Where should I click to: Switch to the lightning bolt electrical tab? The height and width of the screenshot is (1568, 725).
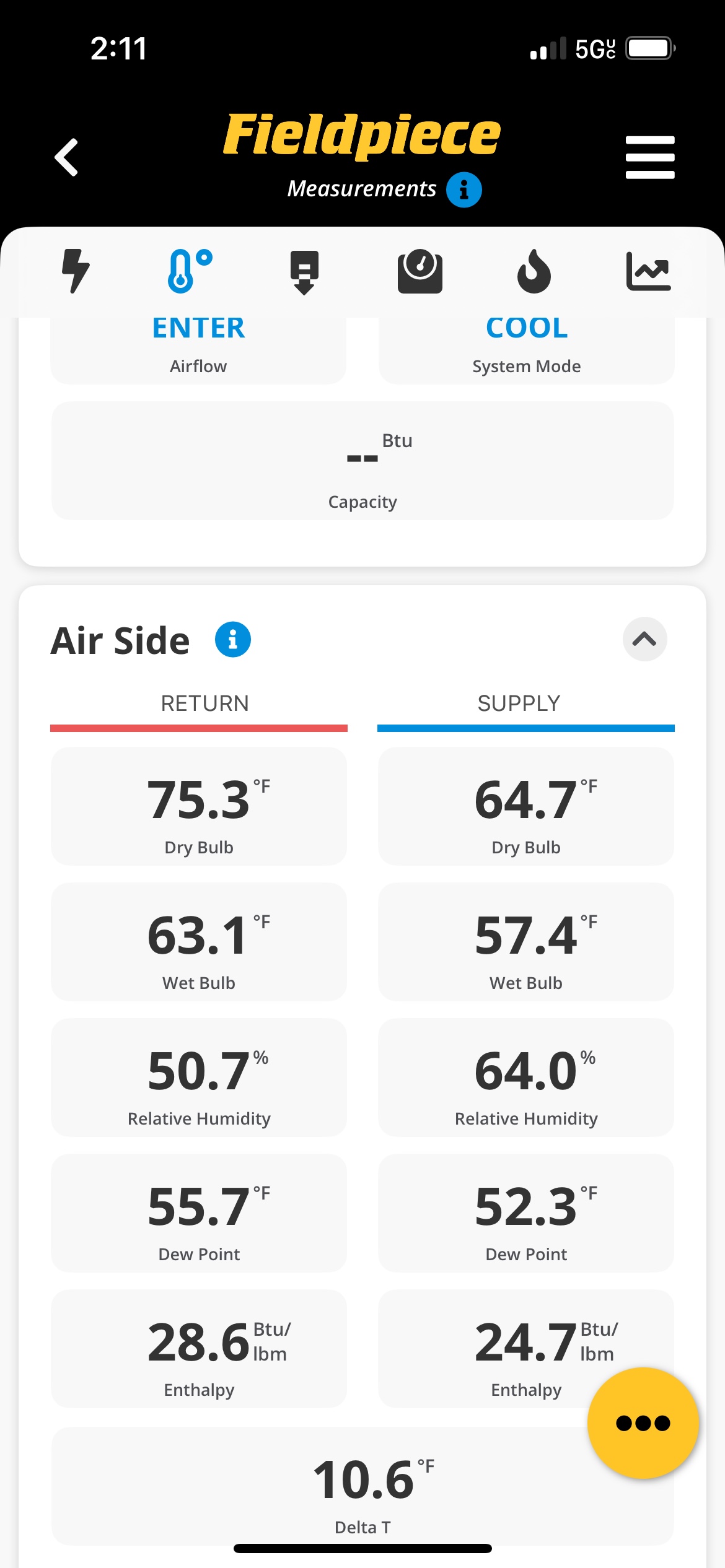76,271
